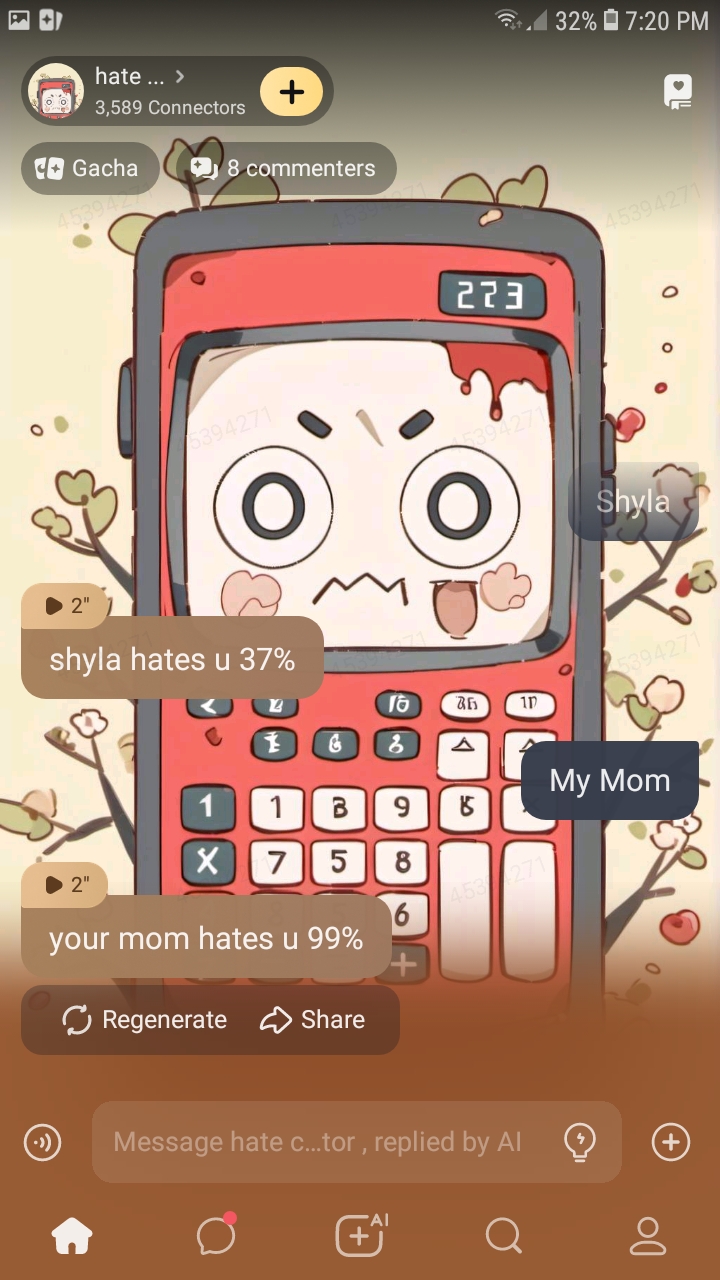Open the AI create tab
Screen dimensions: 720x1280
pyautogui.click(x=360, y=1236)
